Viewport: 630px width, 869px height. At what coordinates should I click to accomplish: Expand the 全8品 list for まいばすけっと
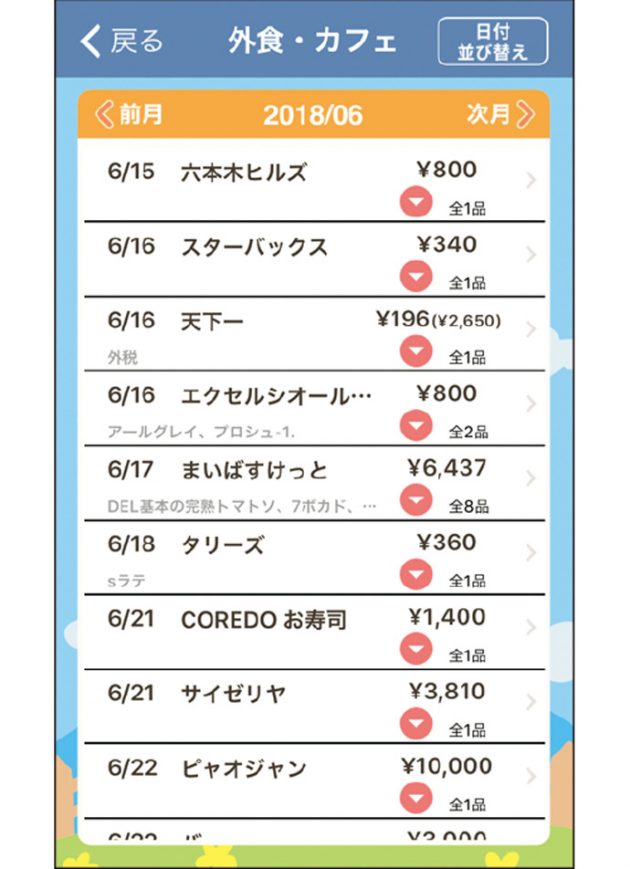(415, 500)
